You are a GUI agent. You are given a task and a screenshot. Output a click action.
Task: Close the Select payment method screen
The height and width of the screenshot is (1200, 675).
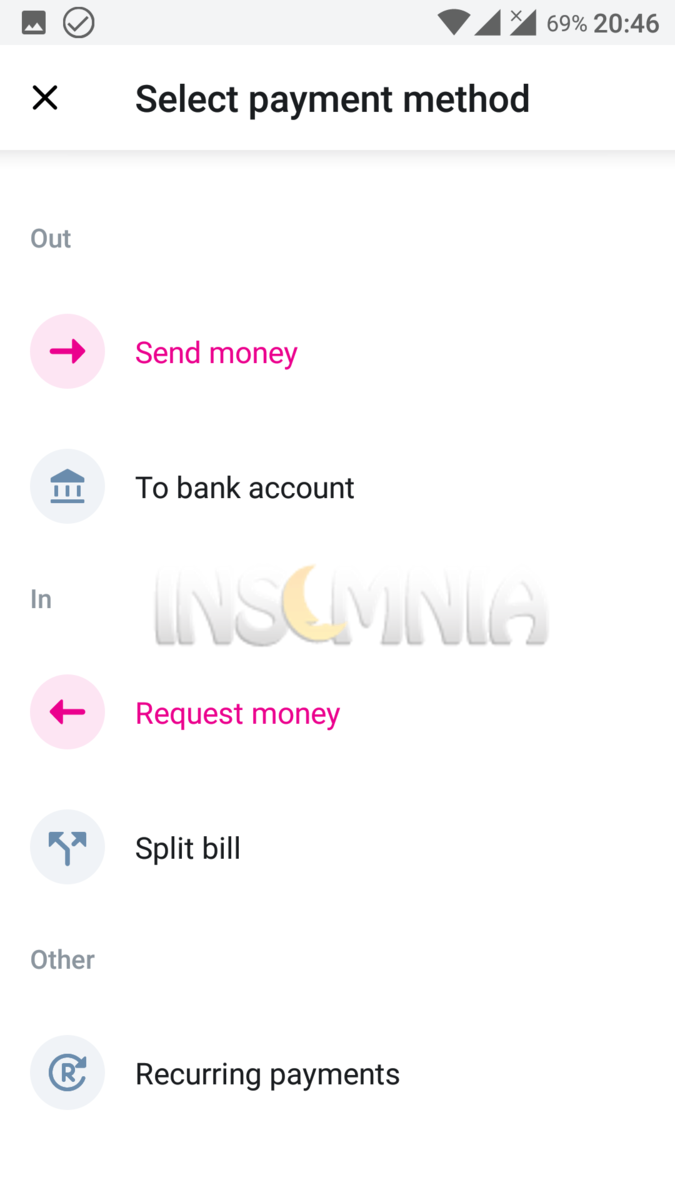45,98
